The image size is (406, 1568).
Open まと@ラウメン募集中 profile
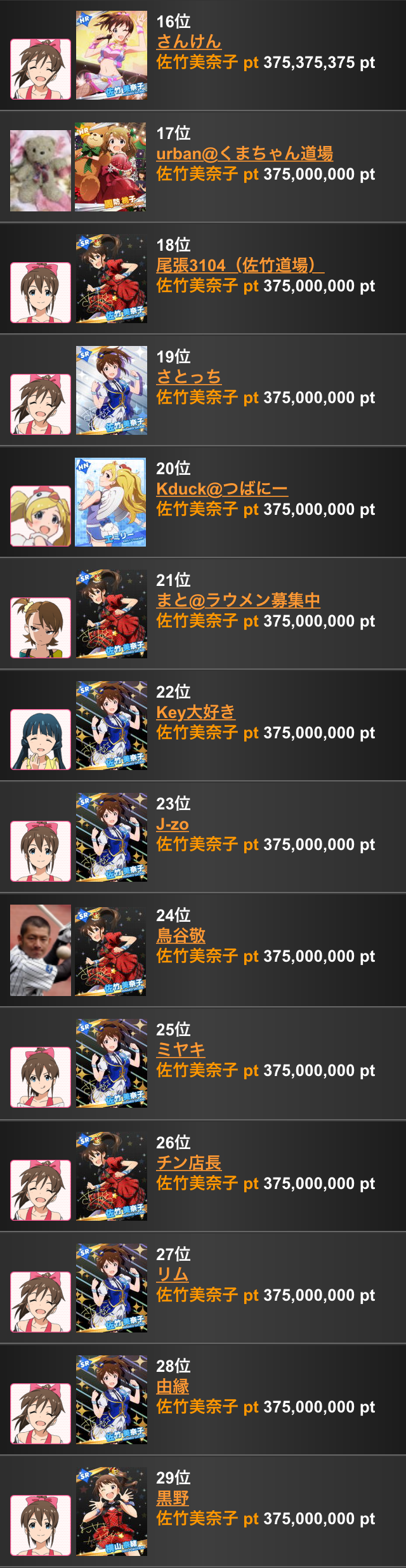238,601
